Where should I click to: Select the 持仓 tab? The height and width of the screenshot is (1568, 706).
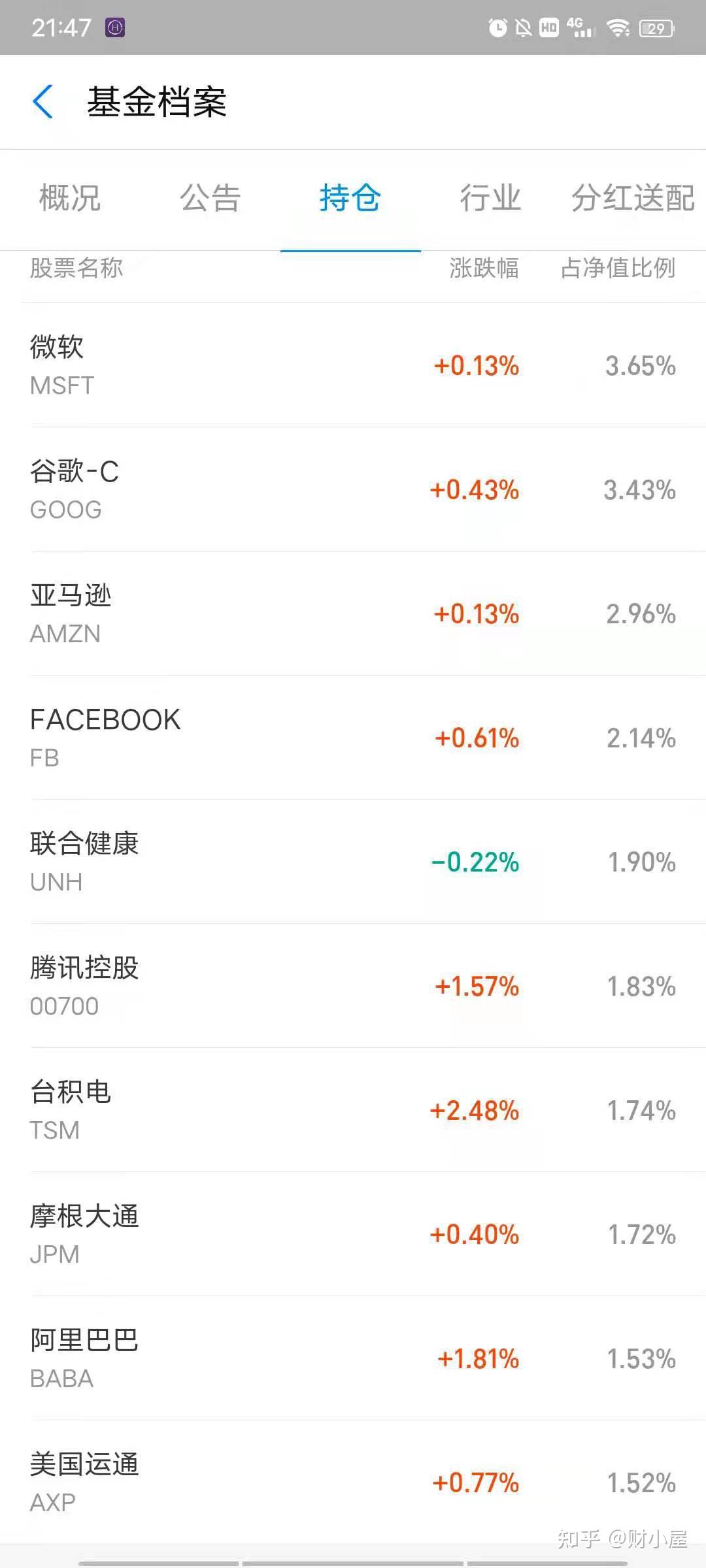[350, 197]
